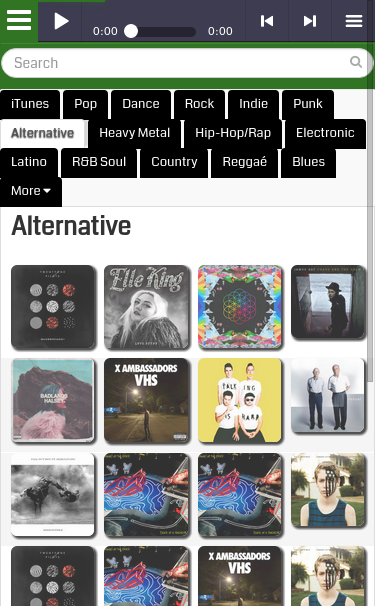The height and width of the screenshot is (606, 375).
Task: Open the player queue menu icon
Action: [x=354, y=21]
